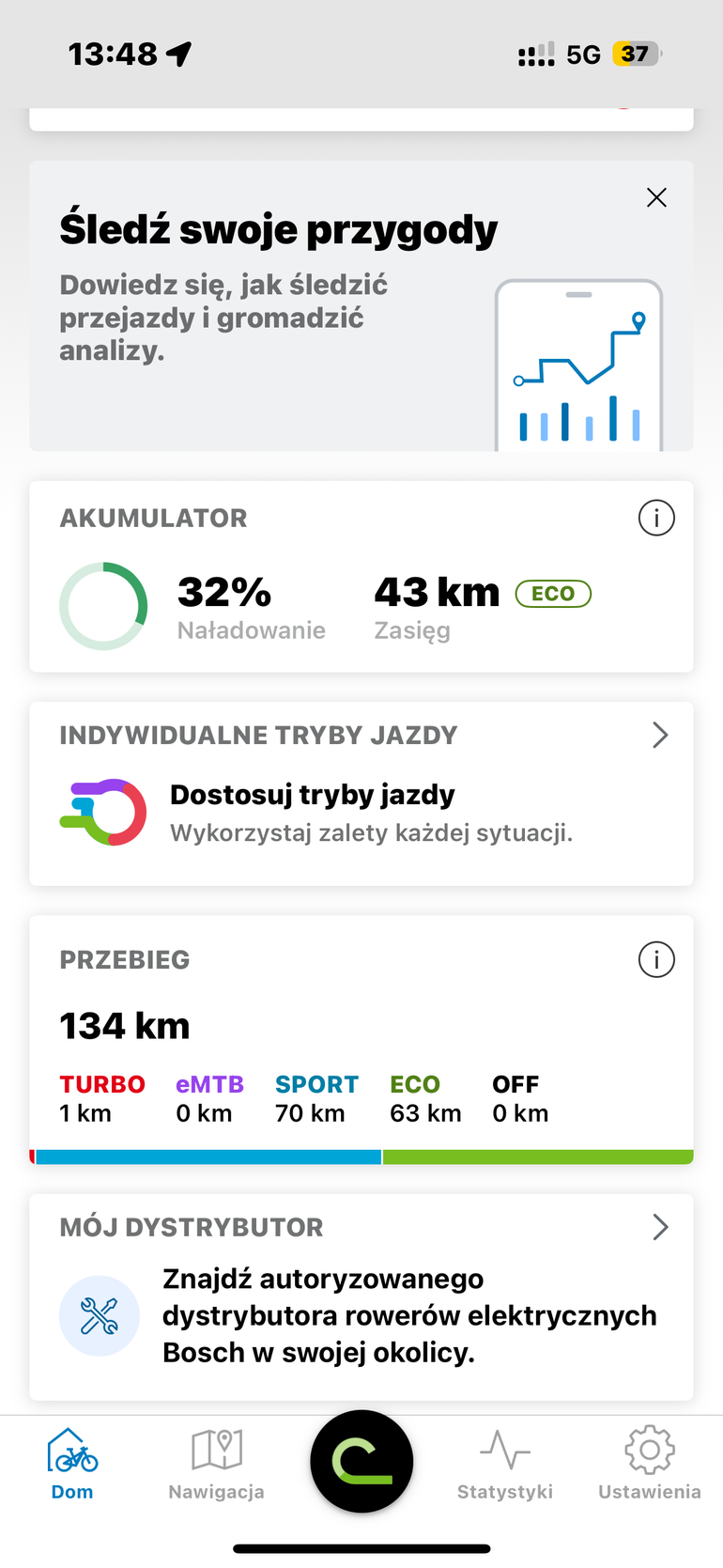Switch to the Nawigacja tab

217,1464
